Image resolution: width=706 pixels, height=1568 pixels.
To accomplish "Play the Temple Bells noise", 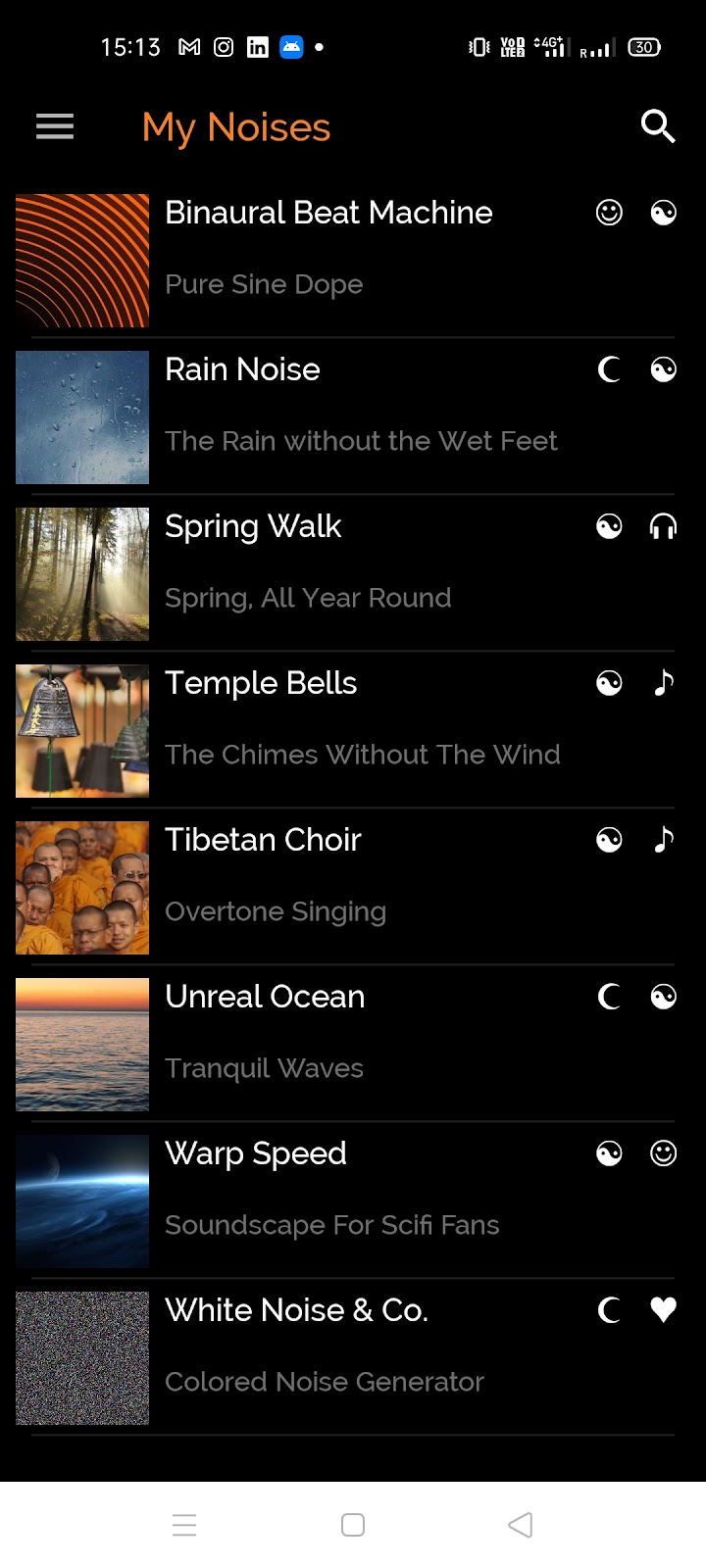I will click(x=261, y=684).
